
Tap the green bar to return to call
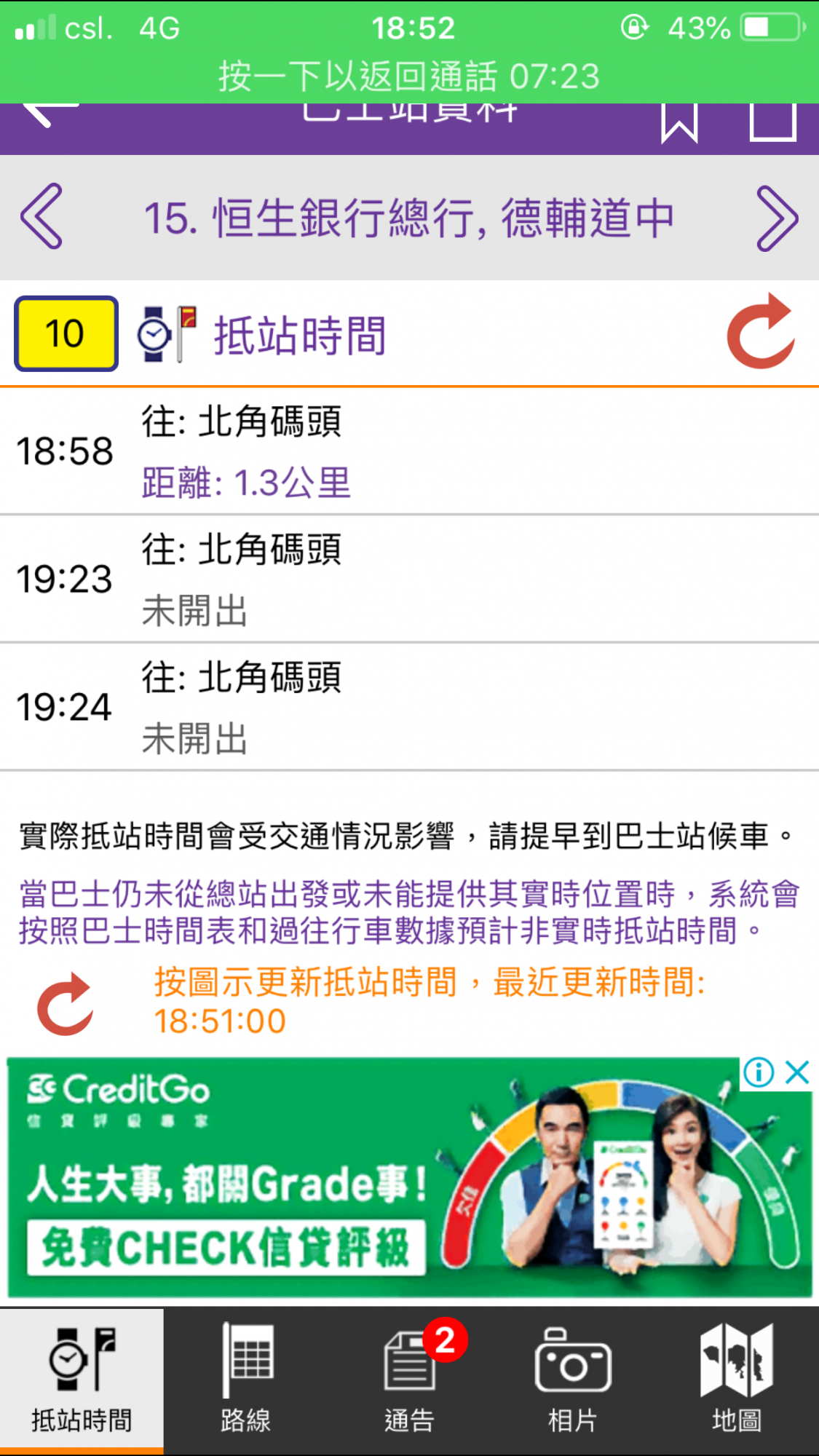pos(409,76)
